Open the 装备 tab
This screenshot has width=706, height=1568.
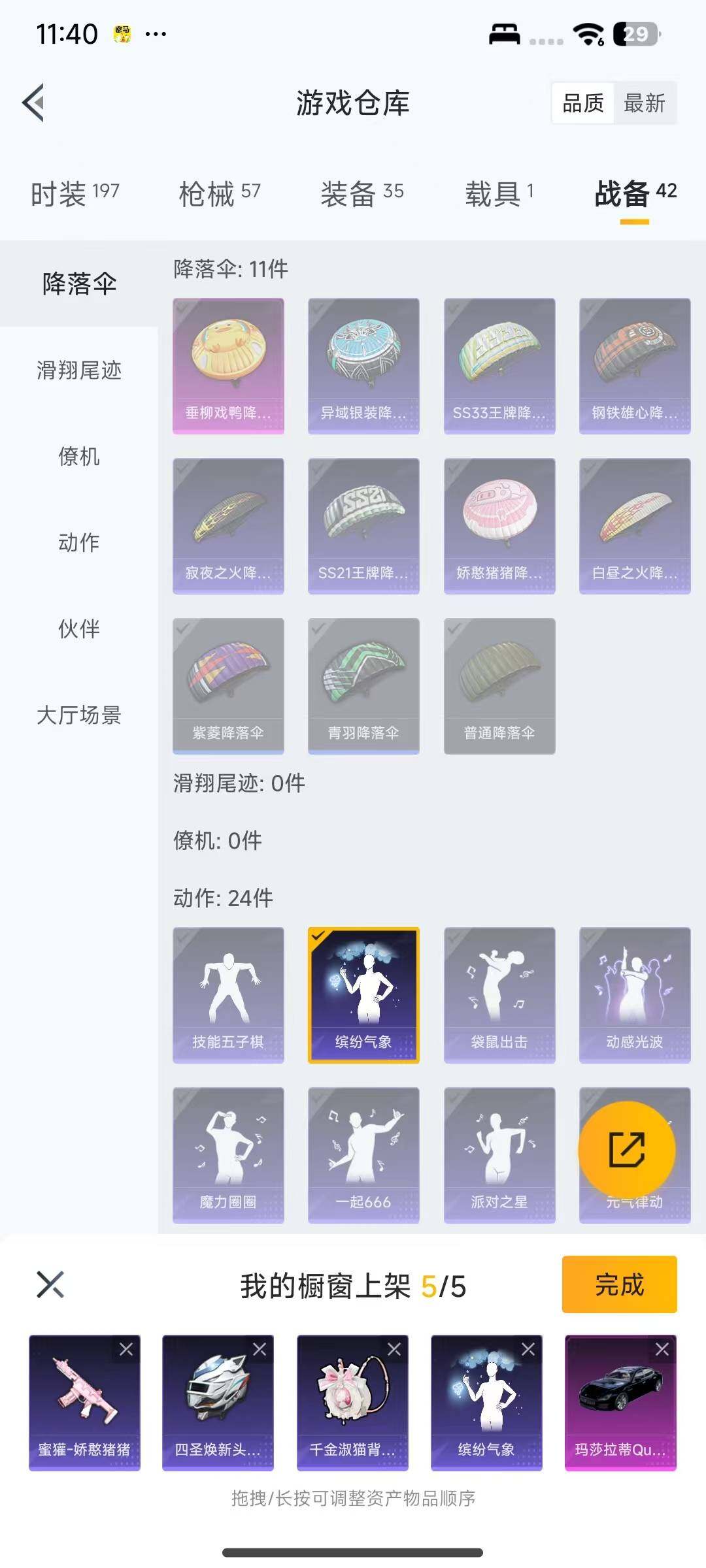tap(361, 193)
